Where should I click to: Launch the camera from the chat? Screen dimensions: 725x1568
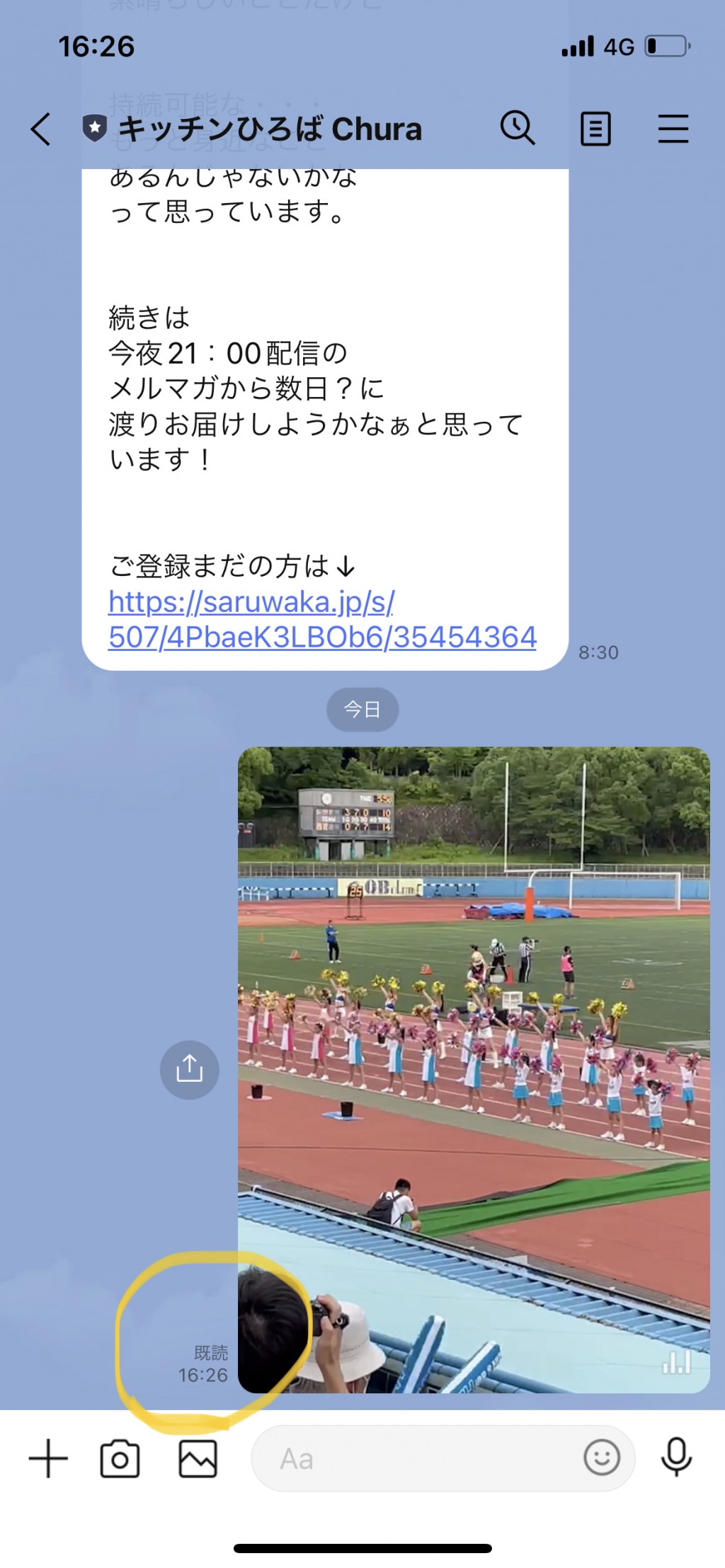point(120,1459)
